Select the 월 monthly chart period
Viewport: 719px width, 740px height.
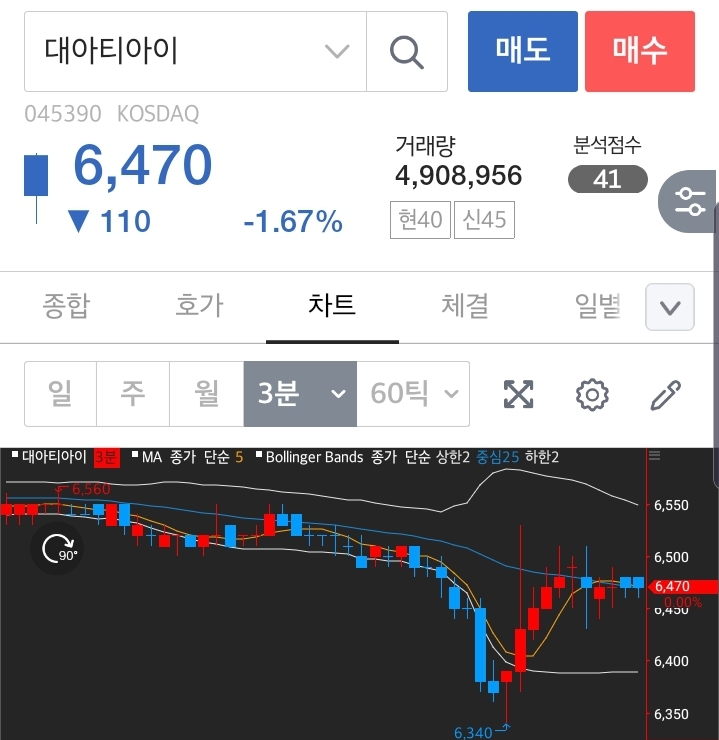206,394
